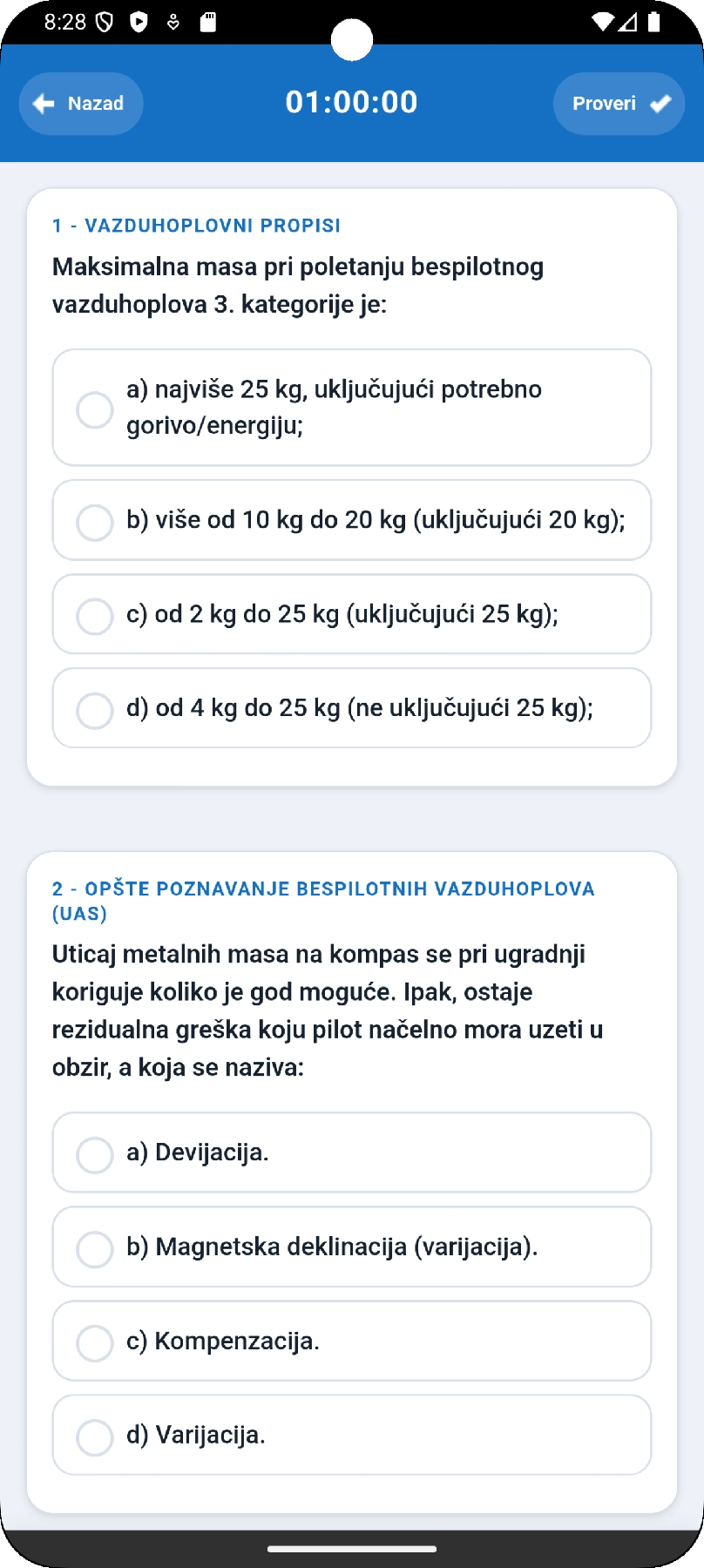
Task: Pick answer c) od 2 kg do 25 kg
Action: [x=352, y=614]
